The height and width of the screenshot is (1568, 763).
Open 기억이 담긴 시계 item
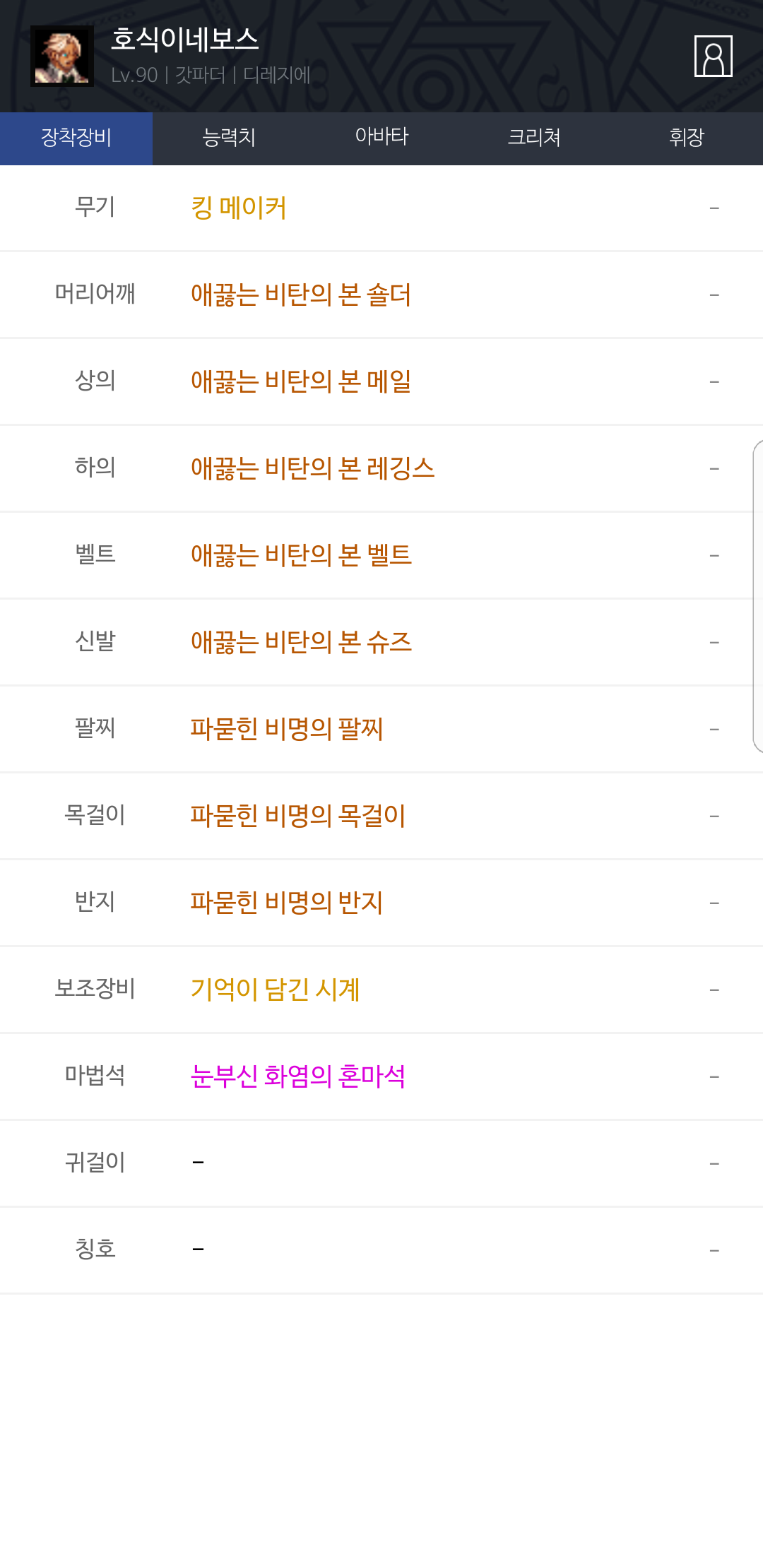point(276,990)
